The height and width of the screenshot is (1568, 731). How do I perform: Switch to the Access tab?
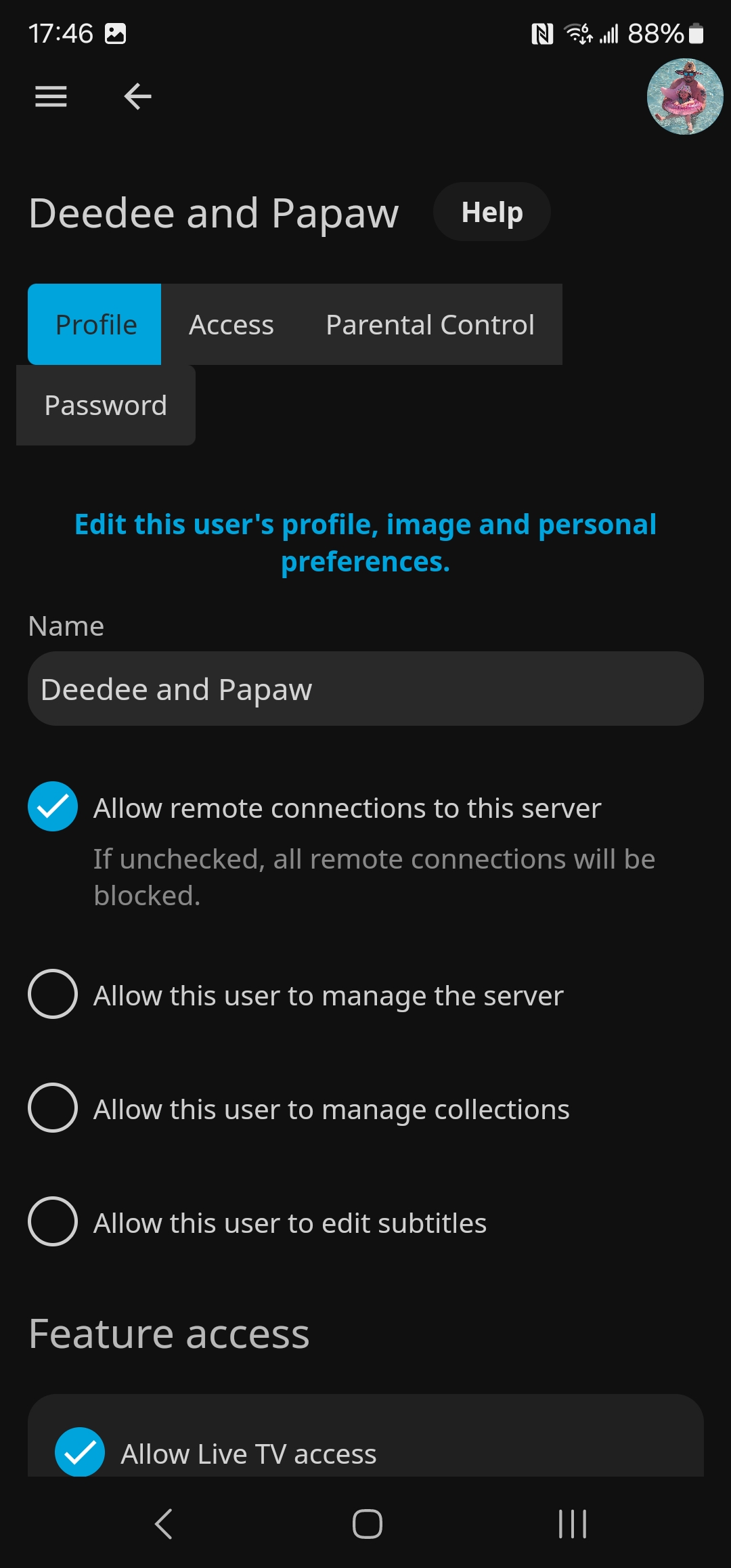point(231,325)
